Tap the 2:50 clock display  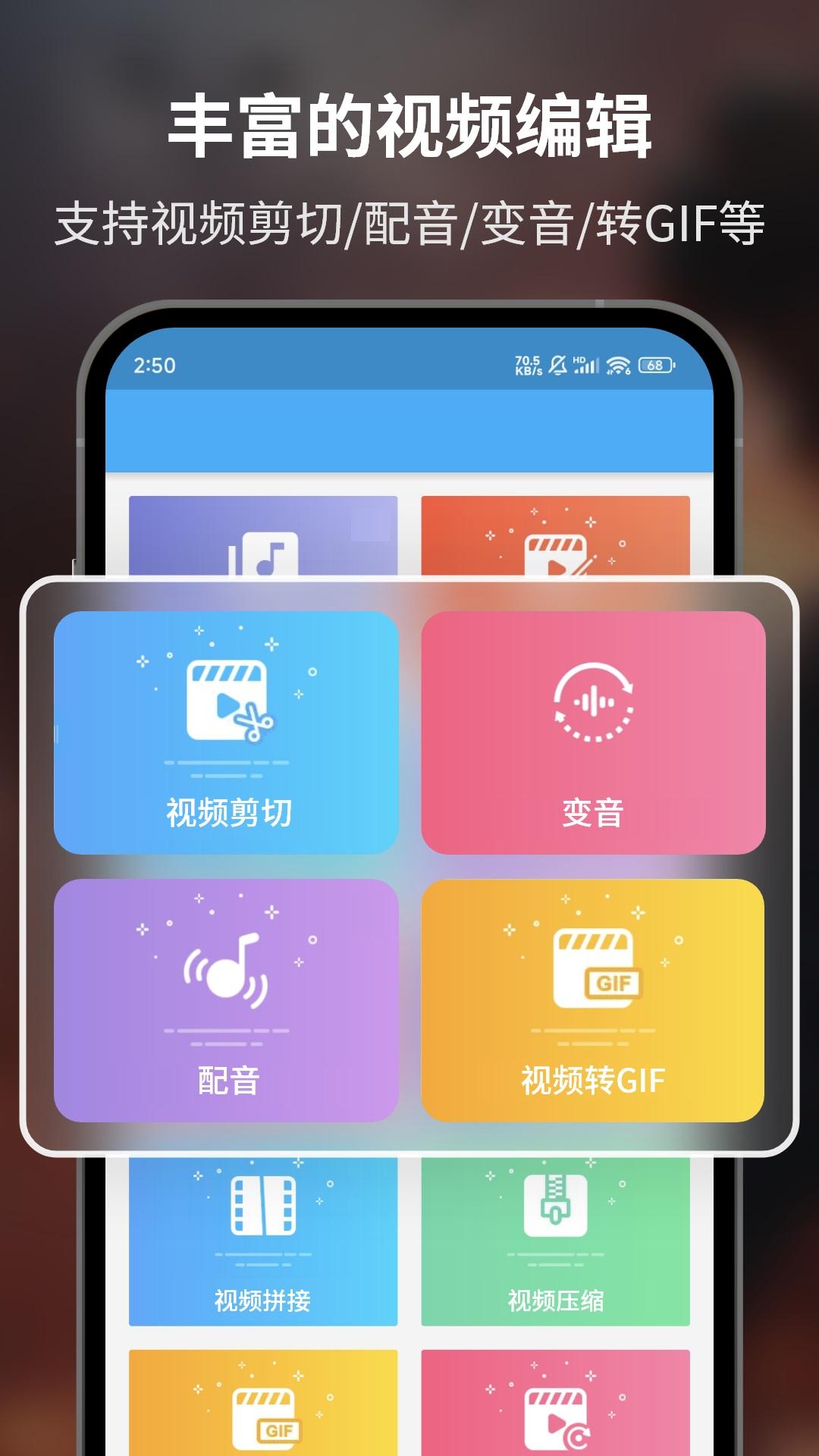pos(155,362)
